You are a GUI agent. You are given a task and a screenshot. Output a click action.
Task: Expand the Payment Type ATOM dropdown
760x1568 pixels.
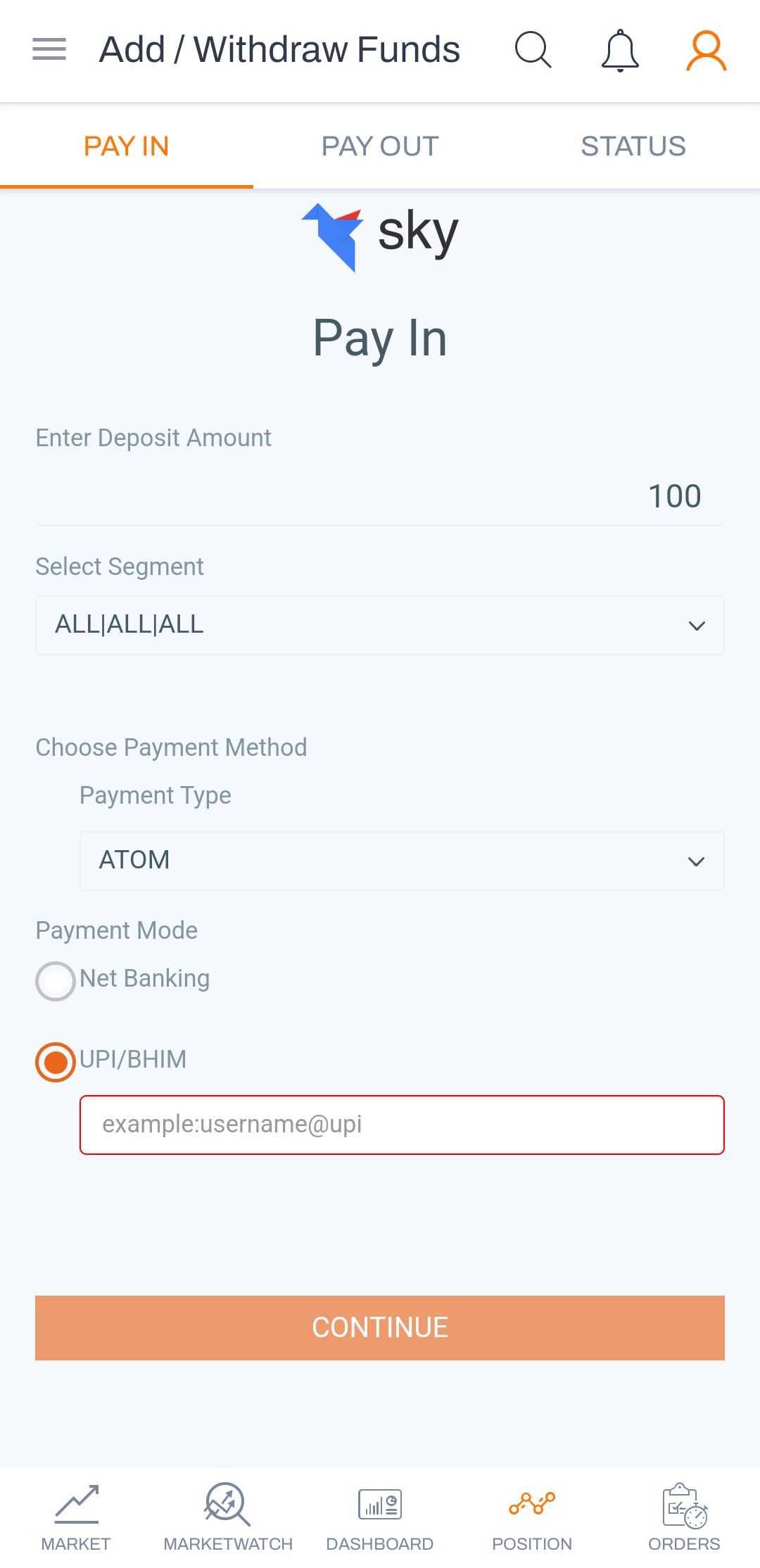(402, 861)
